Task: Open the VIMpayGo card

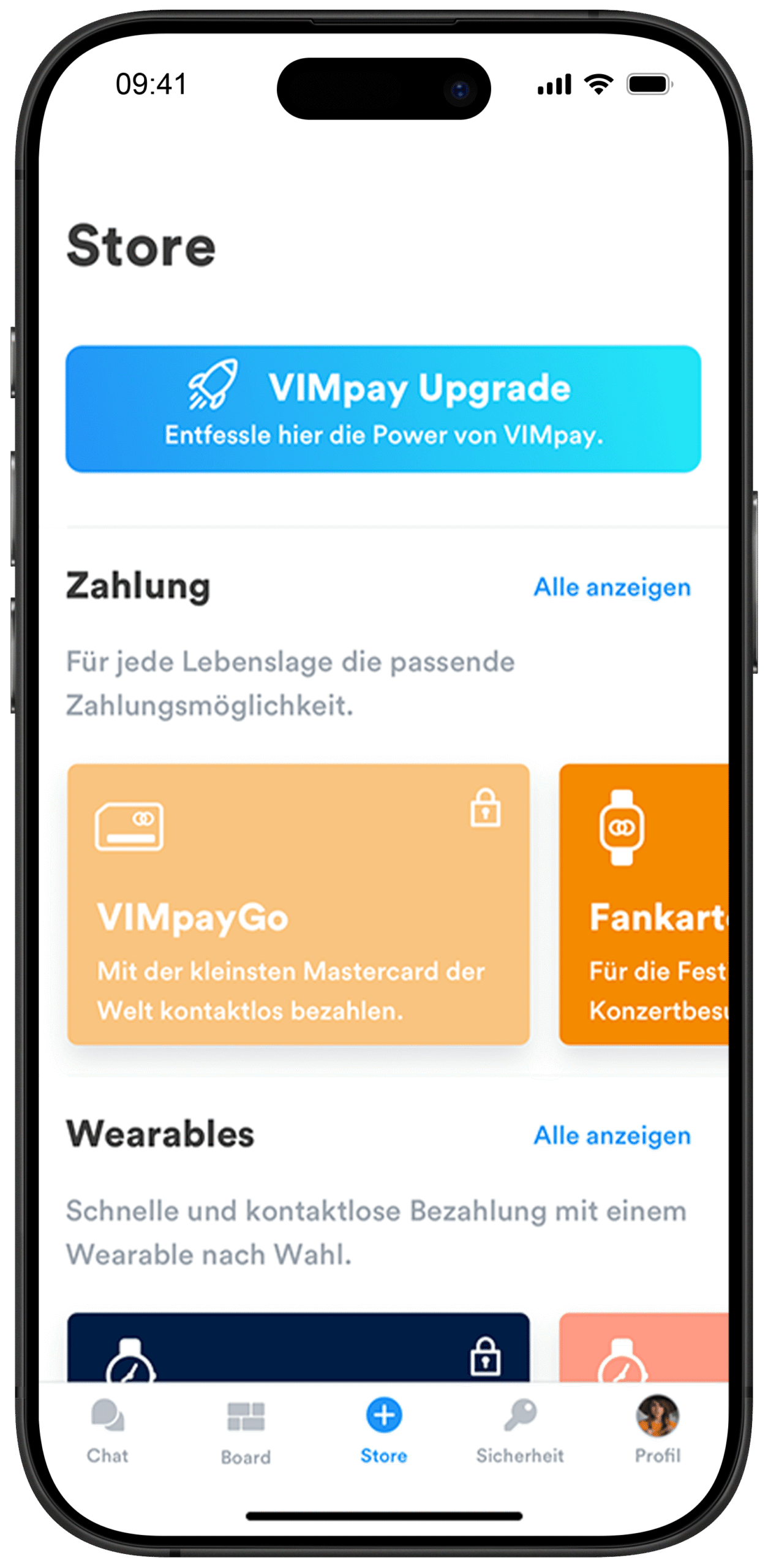Action: [x=298, y=903]
